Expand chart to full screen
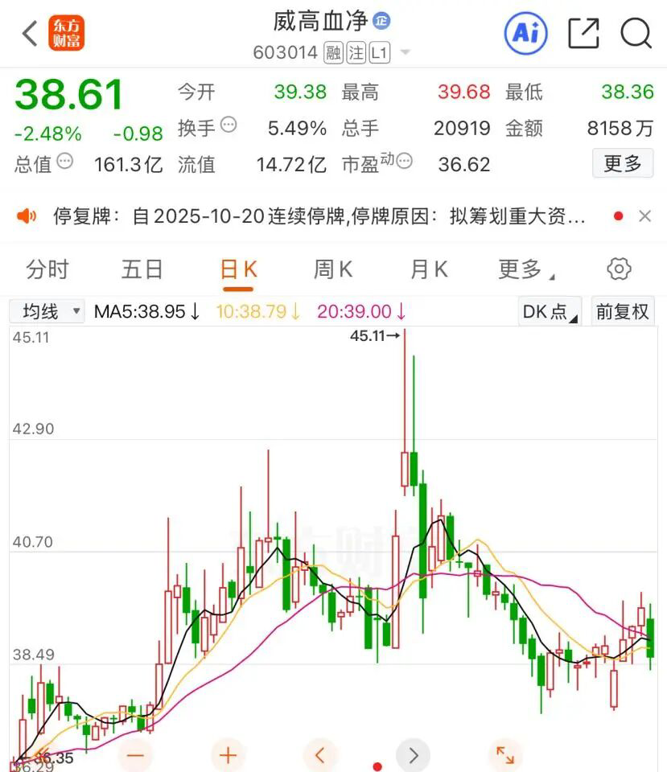Image resolution: width=667 pixels, height=772 pixels. pyautogui.click(x=506, y=754)
